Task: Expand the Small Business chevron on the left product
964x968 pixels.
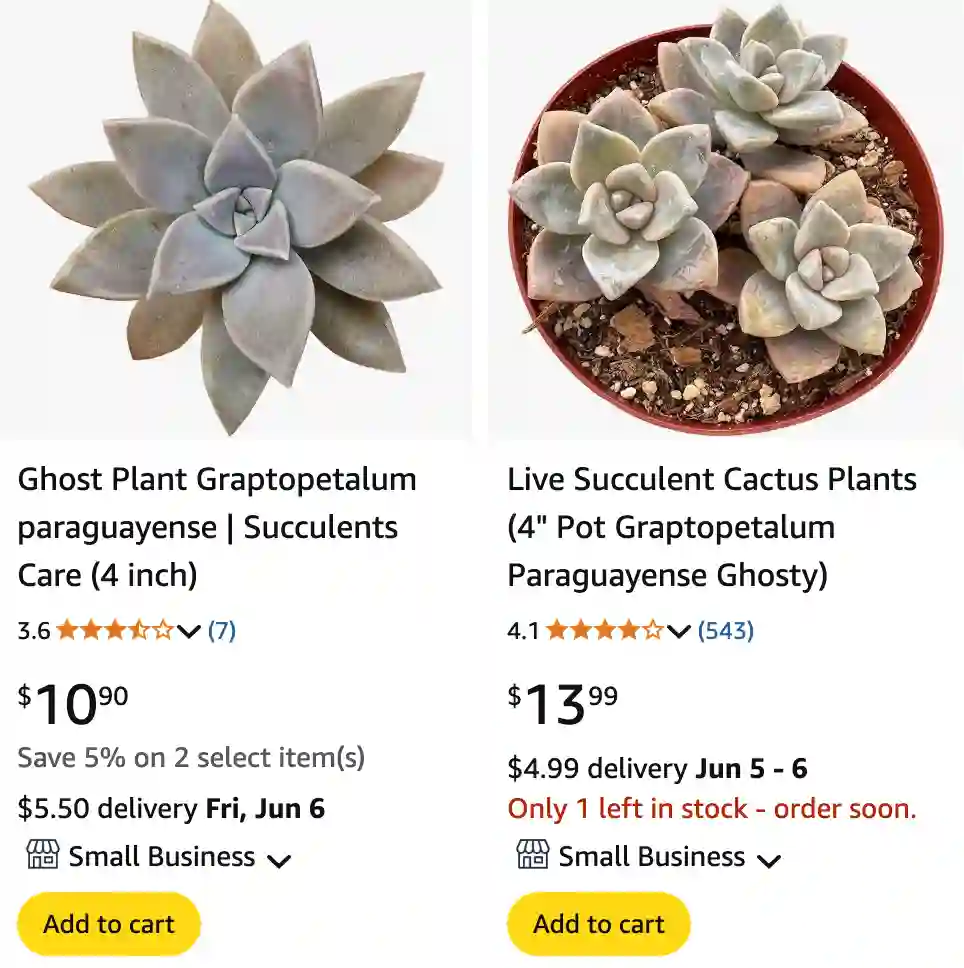Action: [x=278, y=858]
